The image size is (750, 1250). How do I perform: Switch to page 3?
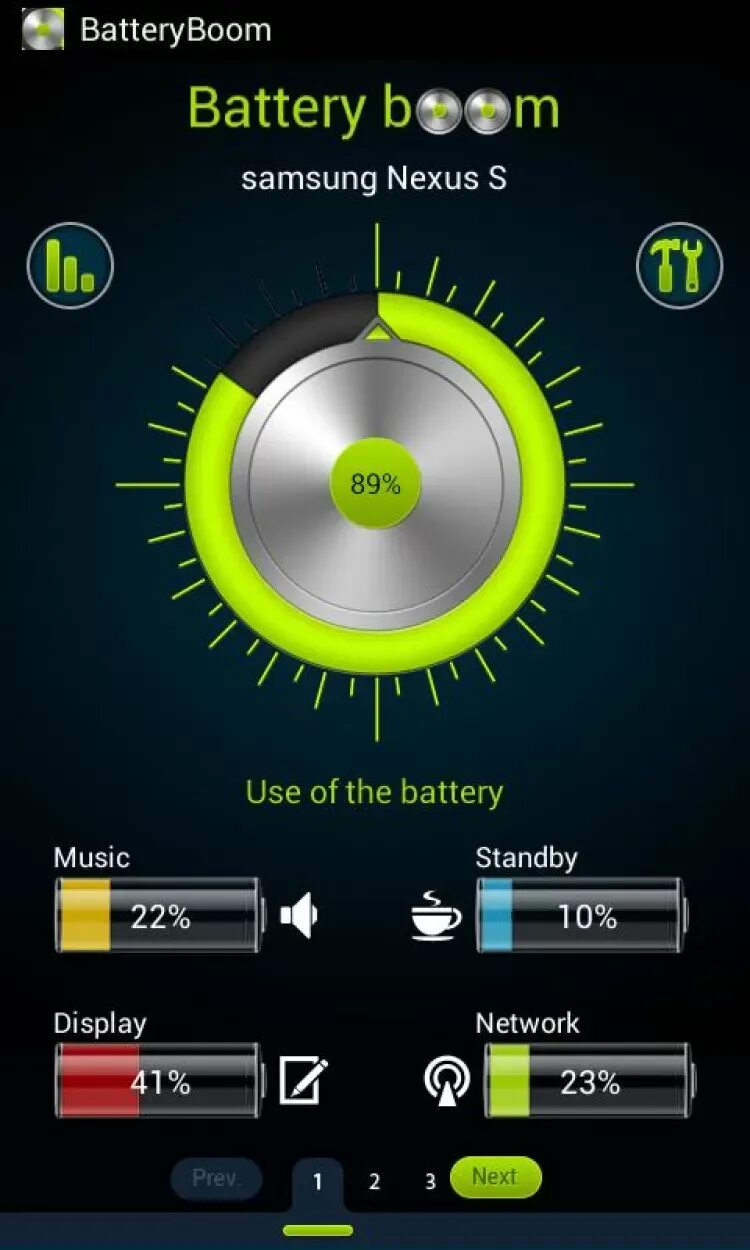(x=430, y=1182)
